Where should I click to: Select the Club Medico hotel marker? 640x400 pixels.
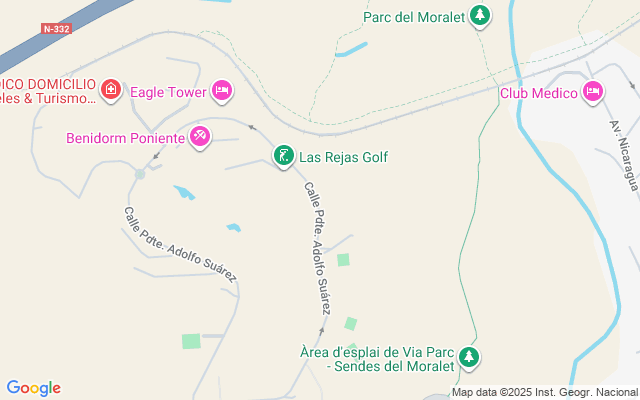[x=593, y=92]
